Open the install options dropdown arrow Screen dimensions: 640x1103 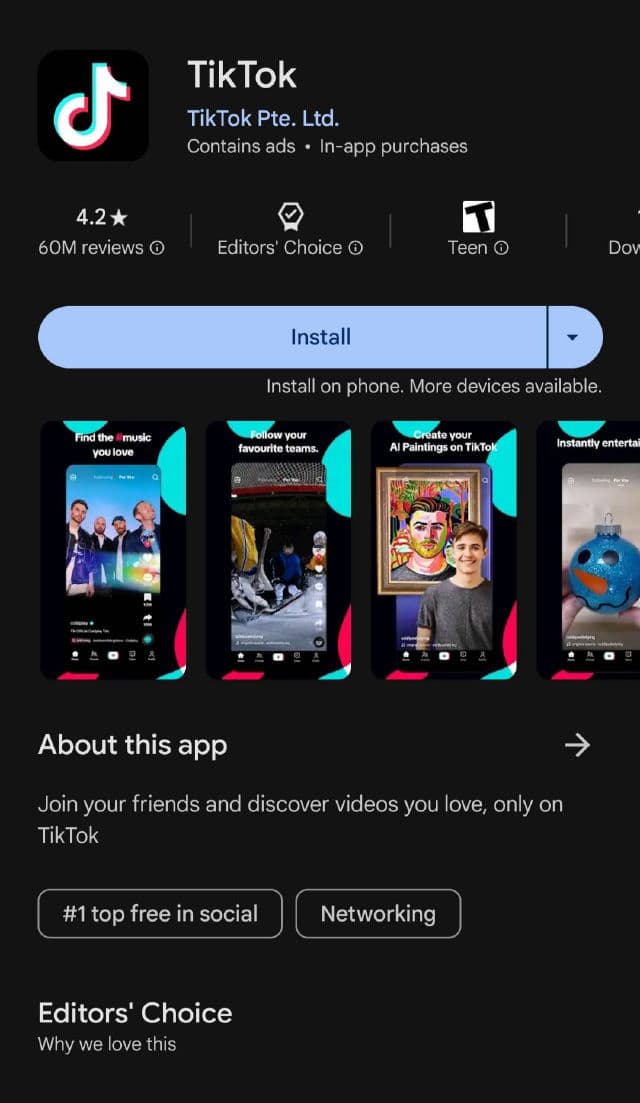(573, 337)
